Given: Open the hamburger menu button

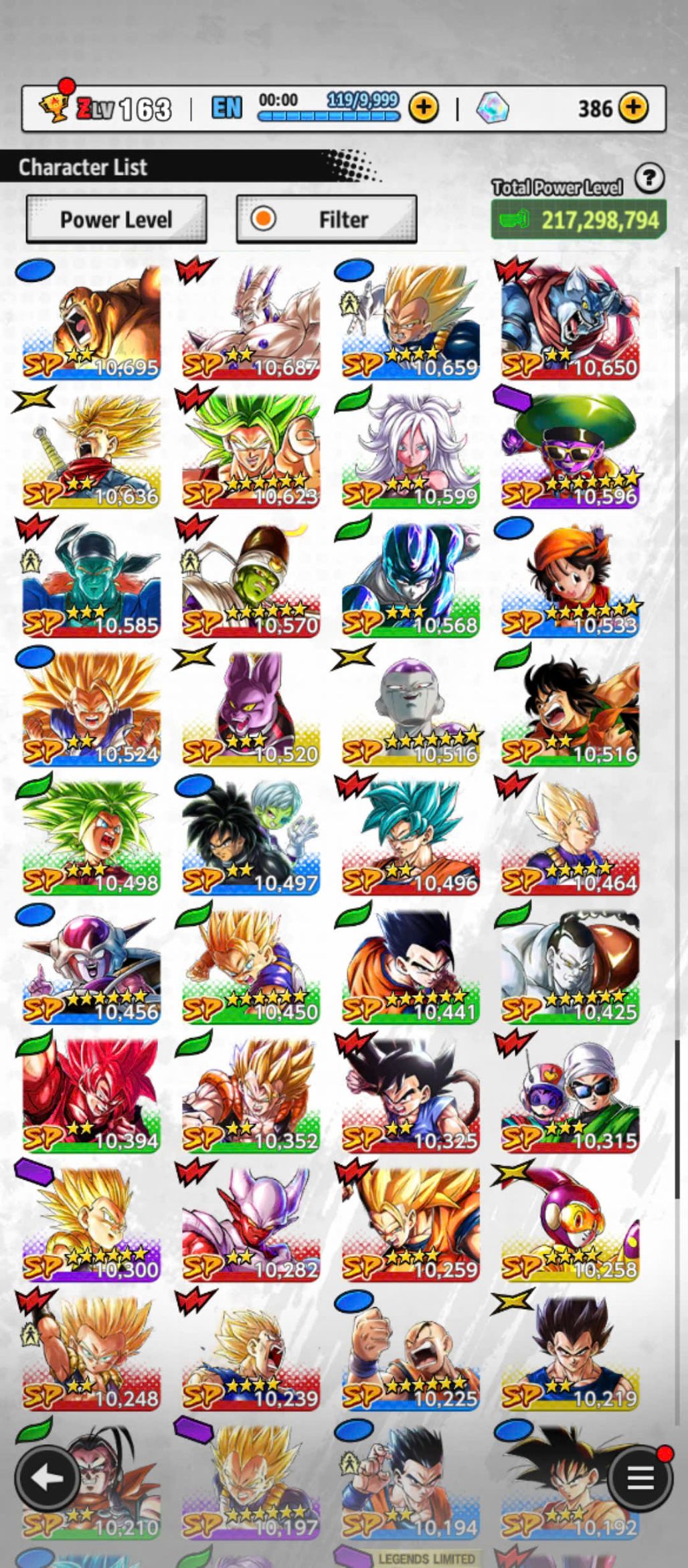Looking at the screenshot, I should click(x=639, y=1478).
